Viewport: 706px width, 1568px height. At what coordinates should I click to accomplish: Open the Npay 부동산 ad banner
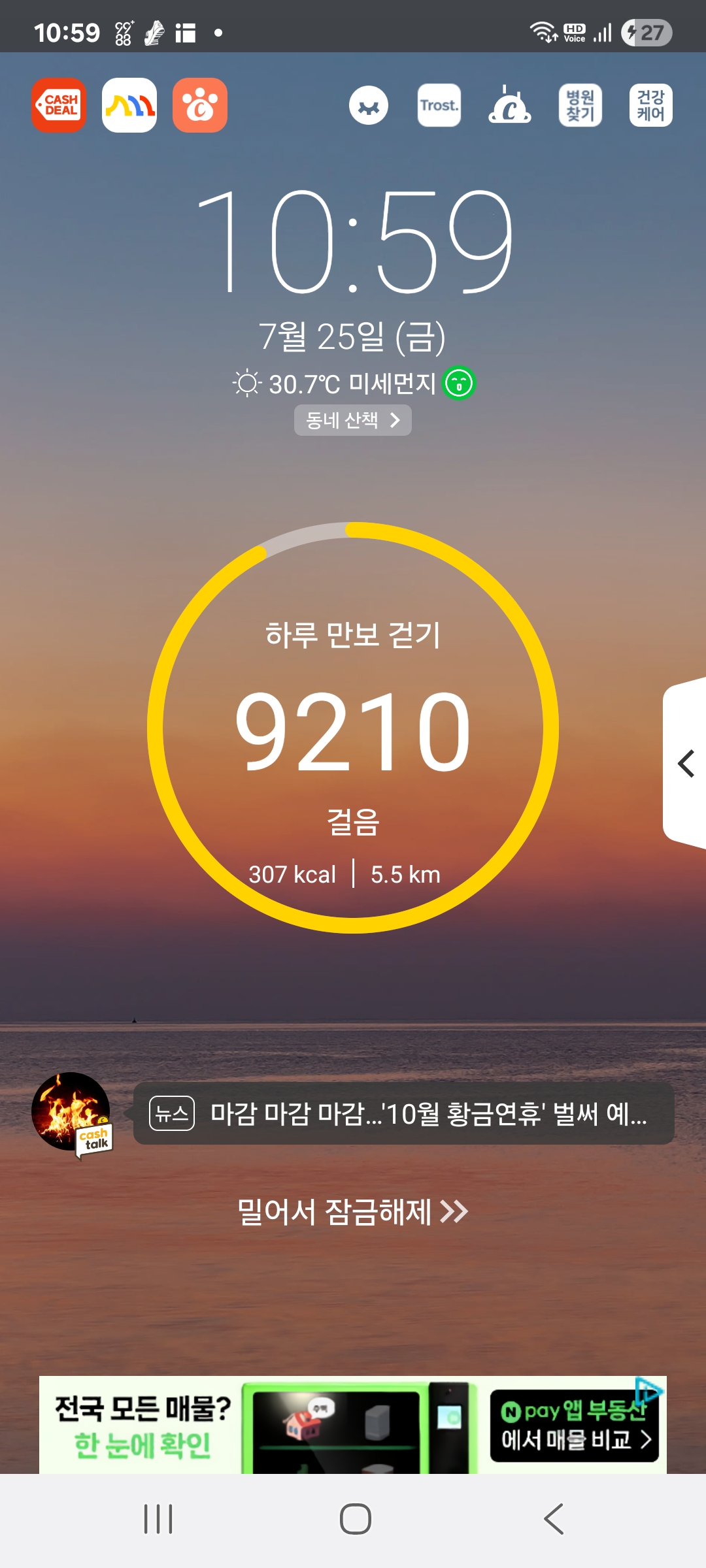[353, 1426]
